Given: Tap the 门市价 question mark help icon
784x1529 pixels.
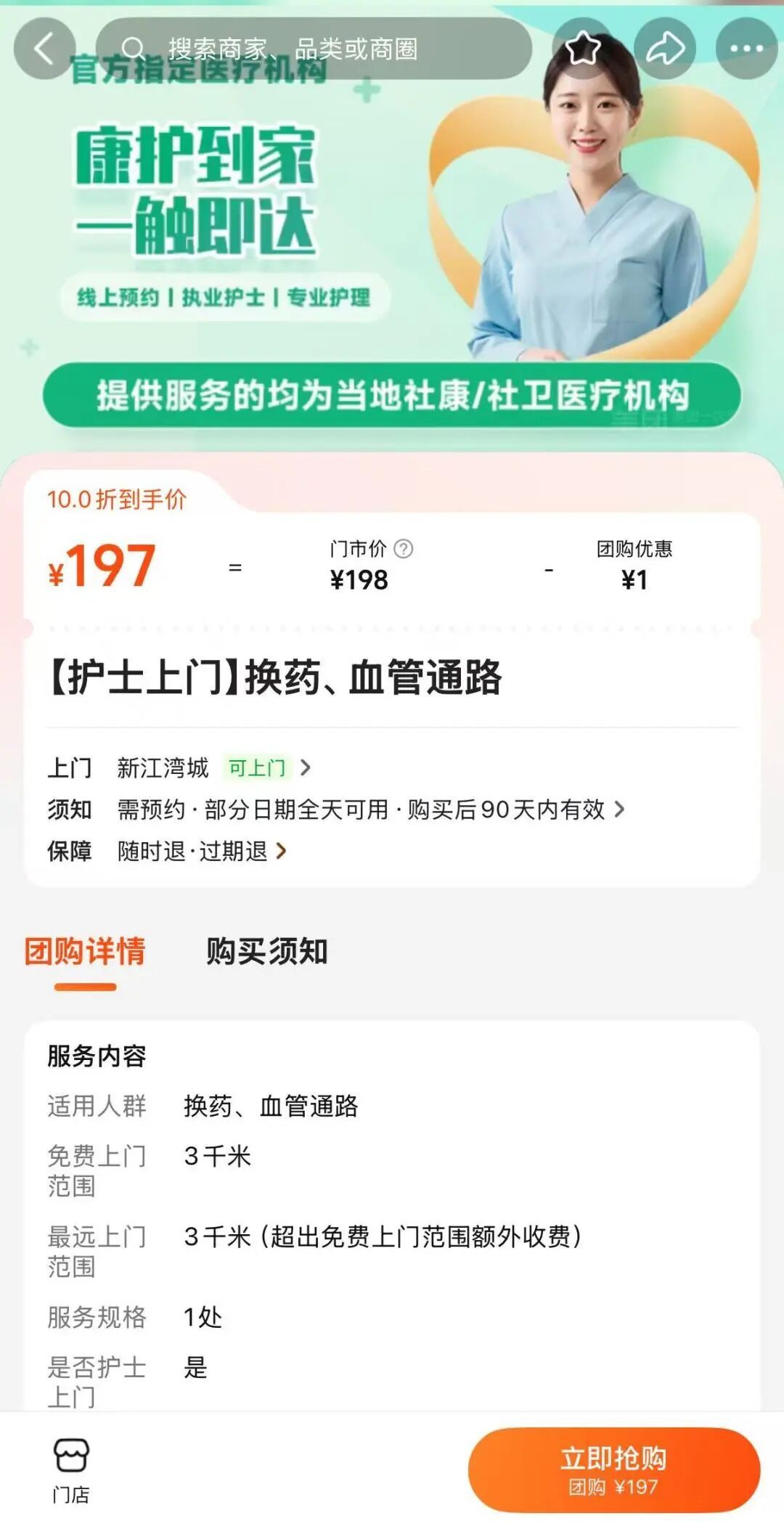Looking at the screenshot, I should tap(403, 549).
